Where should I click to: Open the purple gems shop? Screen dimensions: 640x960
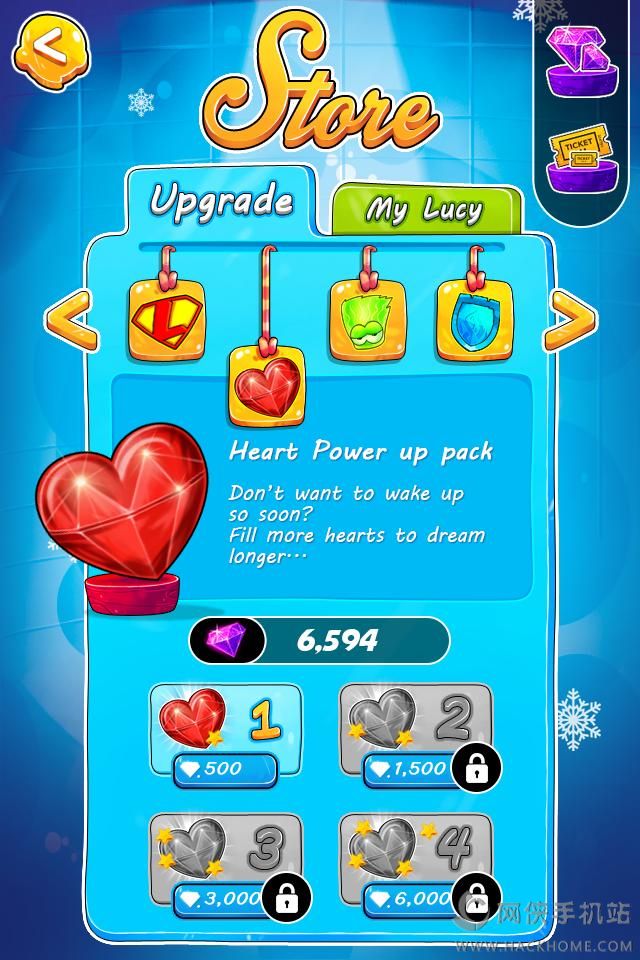click(582, 60)
